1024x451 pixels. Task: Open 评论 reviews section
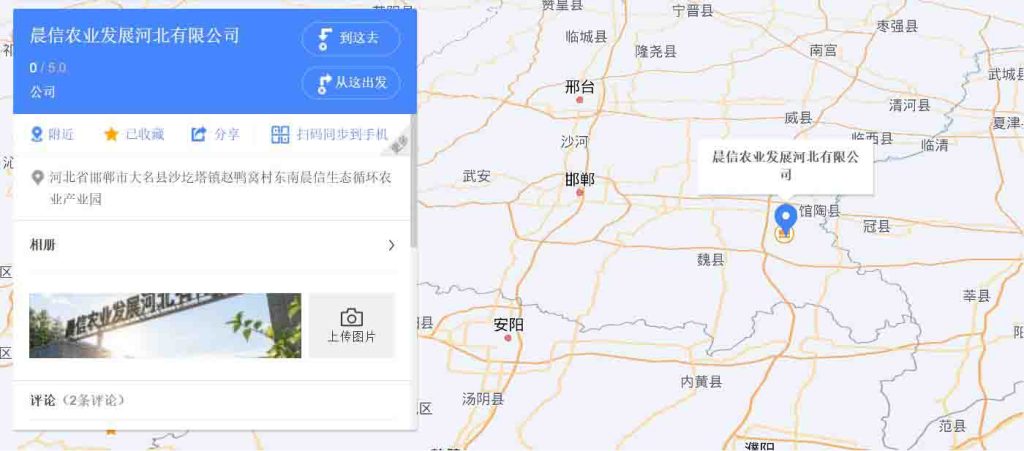click(77, 400)
